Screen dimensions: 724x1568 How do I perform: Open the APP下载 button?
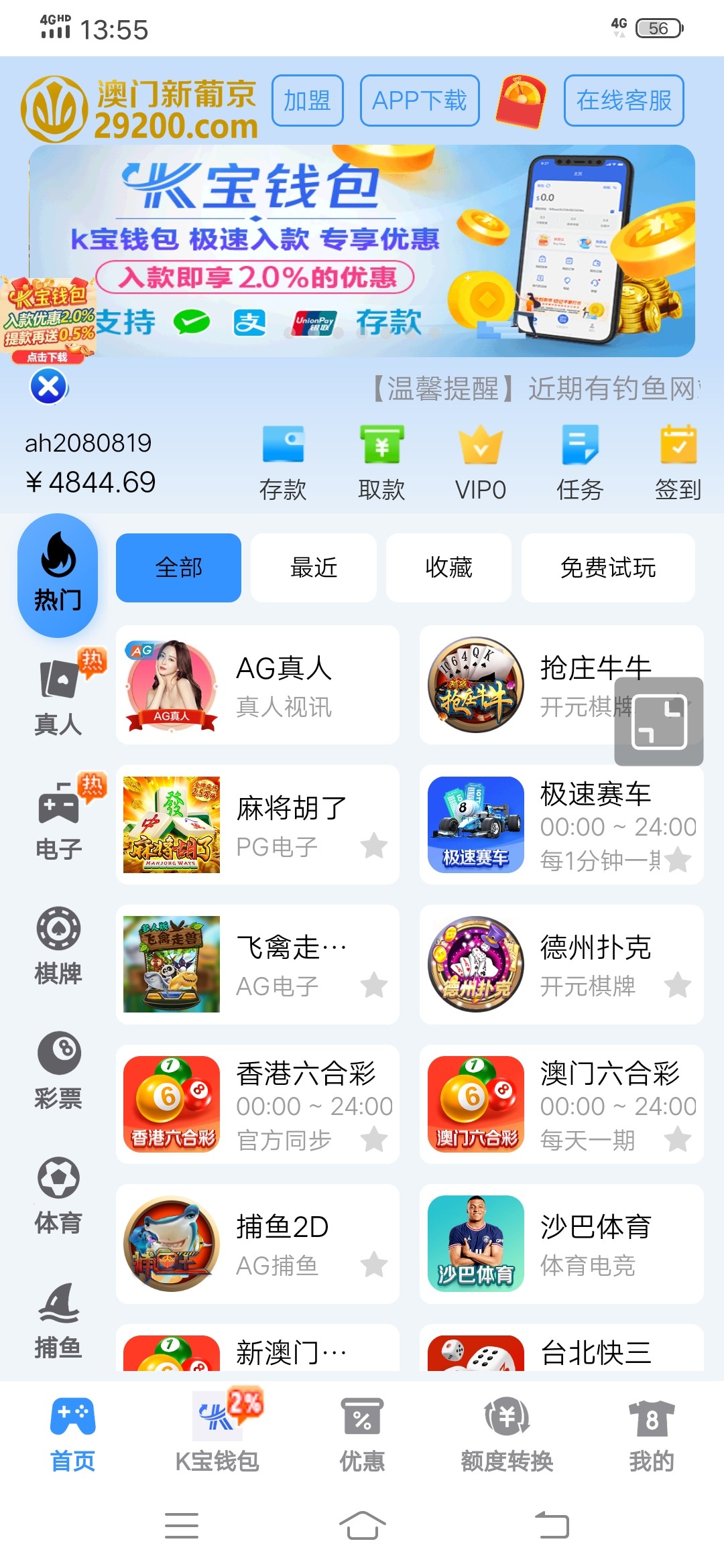(420, 101)
